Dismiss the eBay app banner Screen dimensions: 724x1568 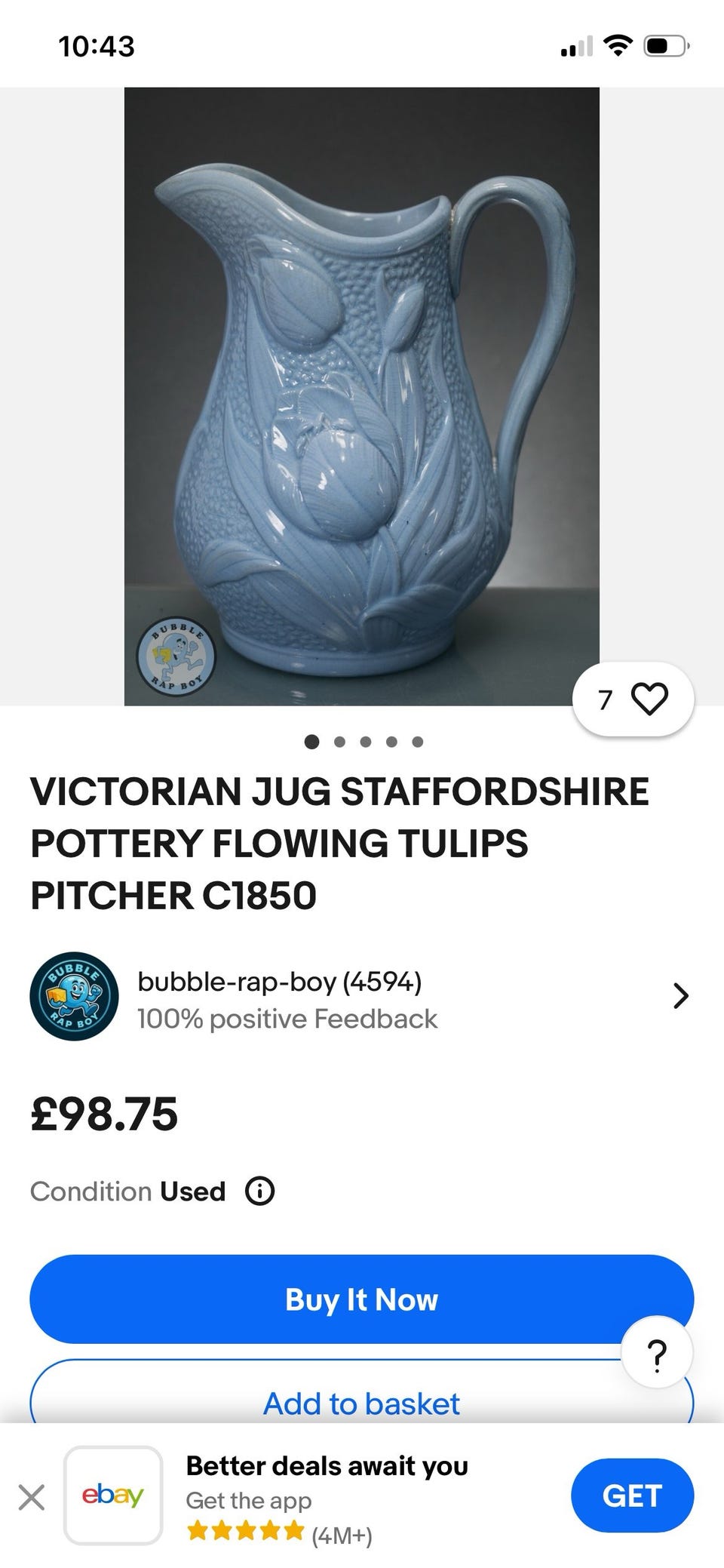[x=31, y=1497]
